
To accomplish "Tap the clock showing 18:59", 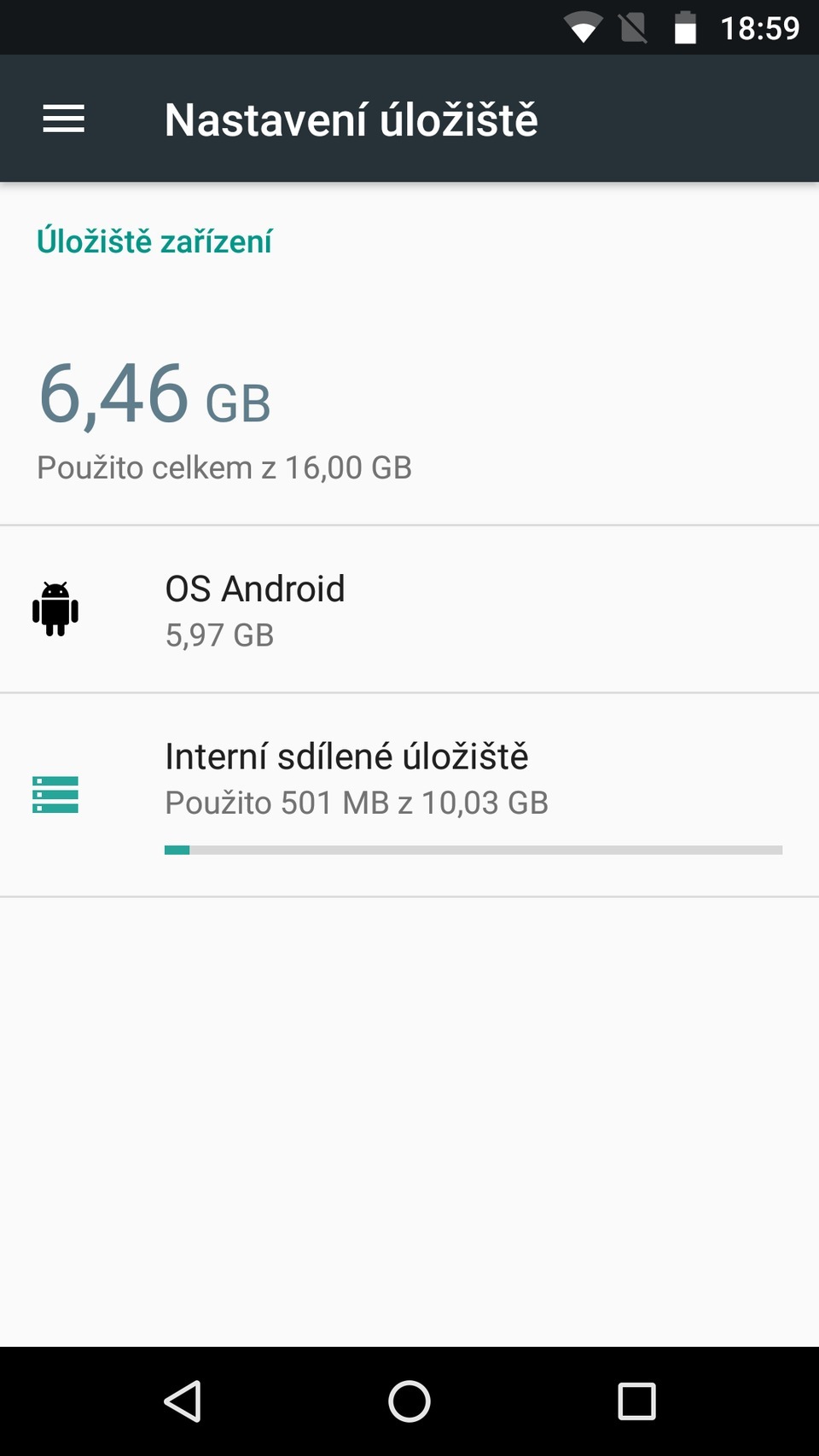I will [758, 26].
